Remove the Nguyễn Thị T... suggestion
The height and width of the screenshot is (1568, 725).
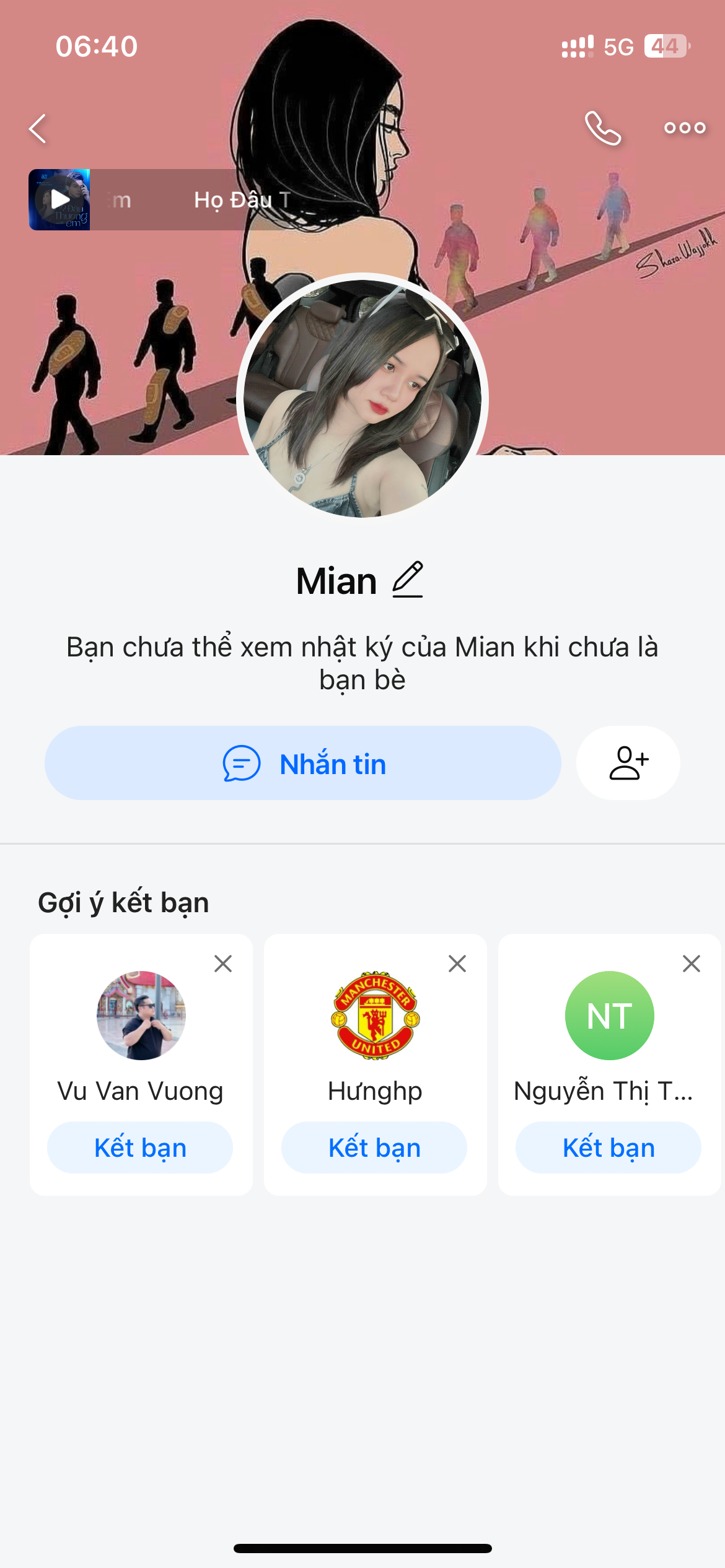[692, 964]
